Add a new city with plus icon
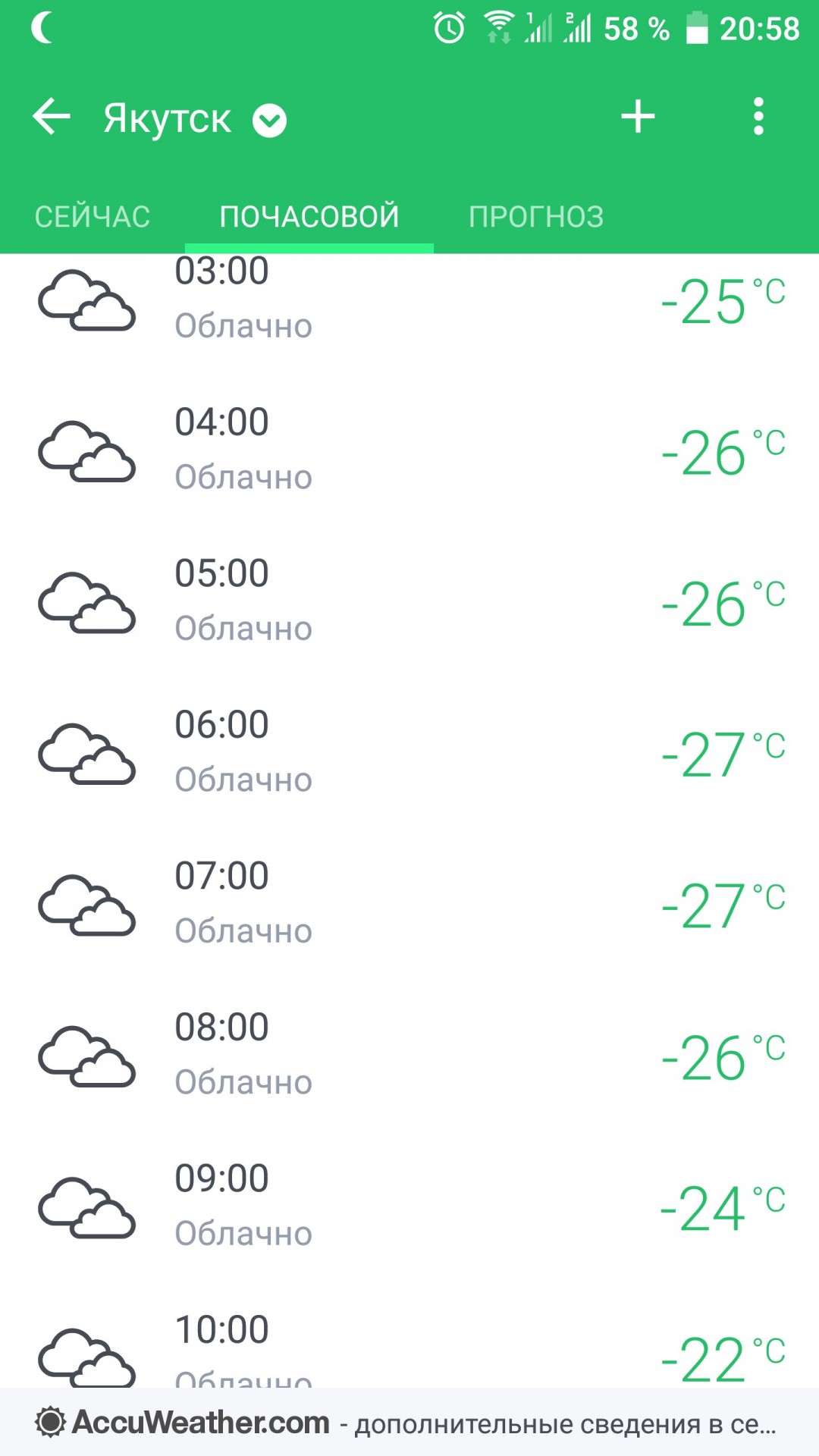 [638, 117]
